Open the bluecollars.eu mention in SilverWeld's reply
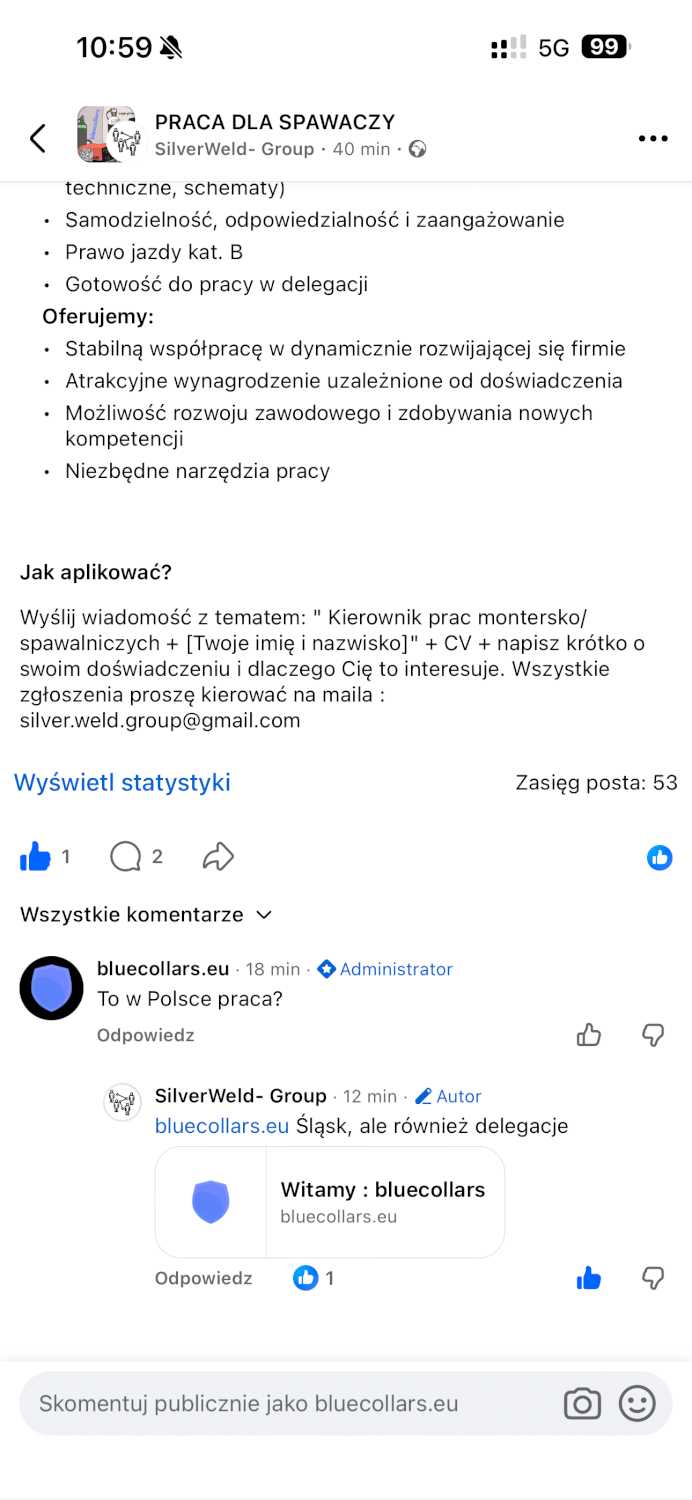Viewport: 692px width, 1500px height. click(x=222, y=1126)
